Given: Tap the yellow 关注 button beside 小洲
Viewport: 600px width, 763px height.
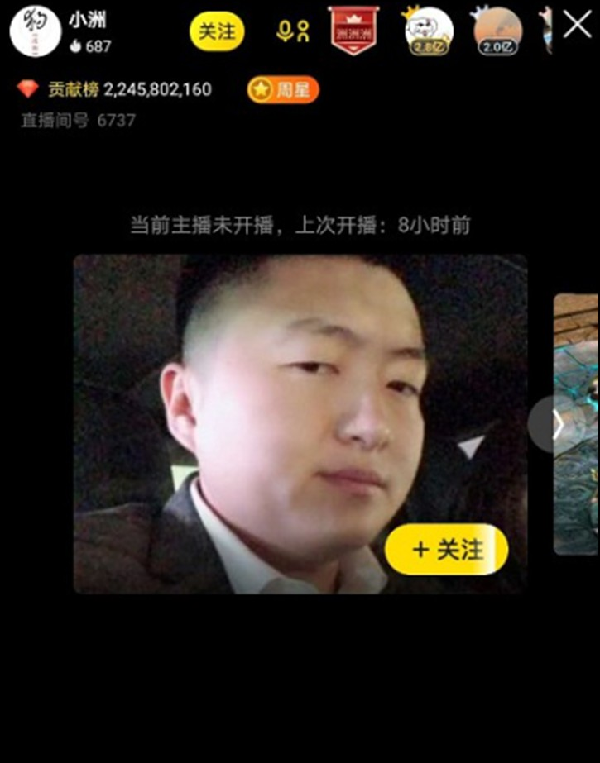Looking at the screenshot, I should [x=216, y=32].
